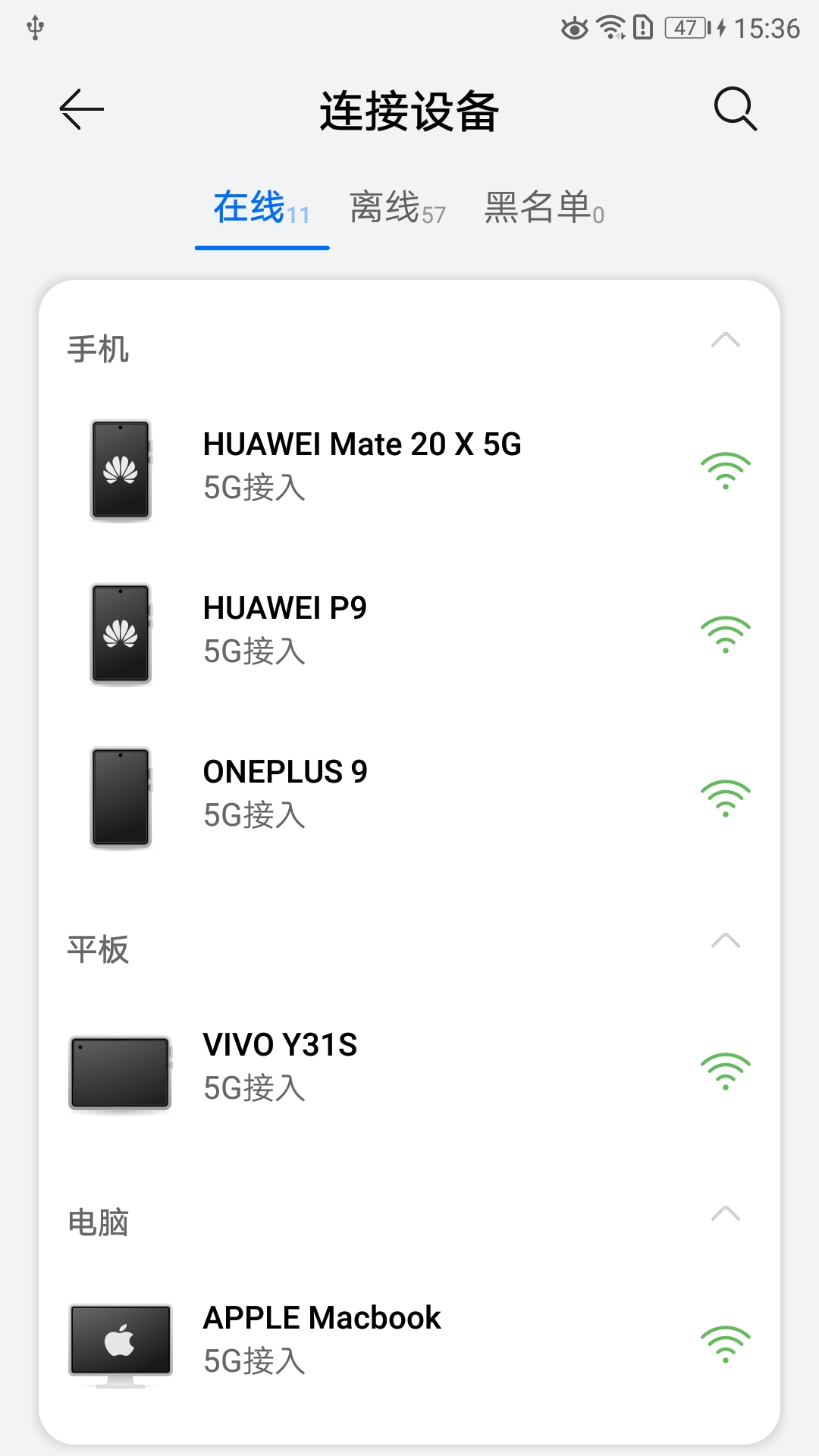The width and height of the screenshot is (819, 1456).
Task: Click ONEPLUS 9's green signal strength icon
Action: tap(726, 798)
